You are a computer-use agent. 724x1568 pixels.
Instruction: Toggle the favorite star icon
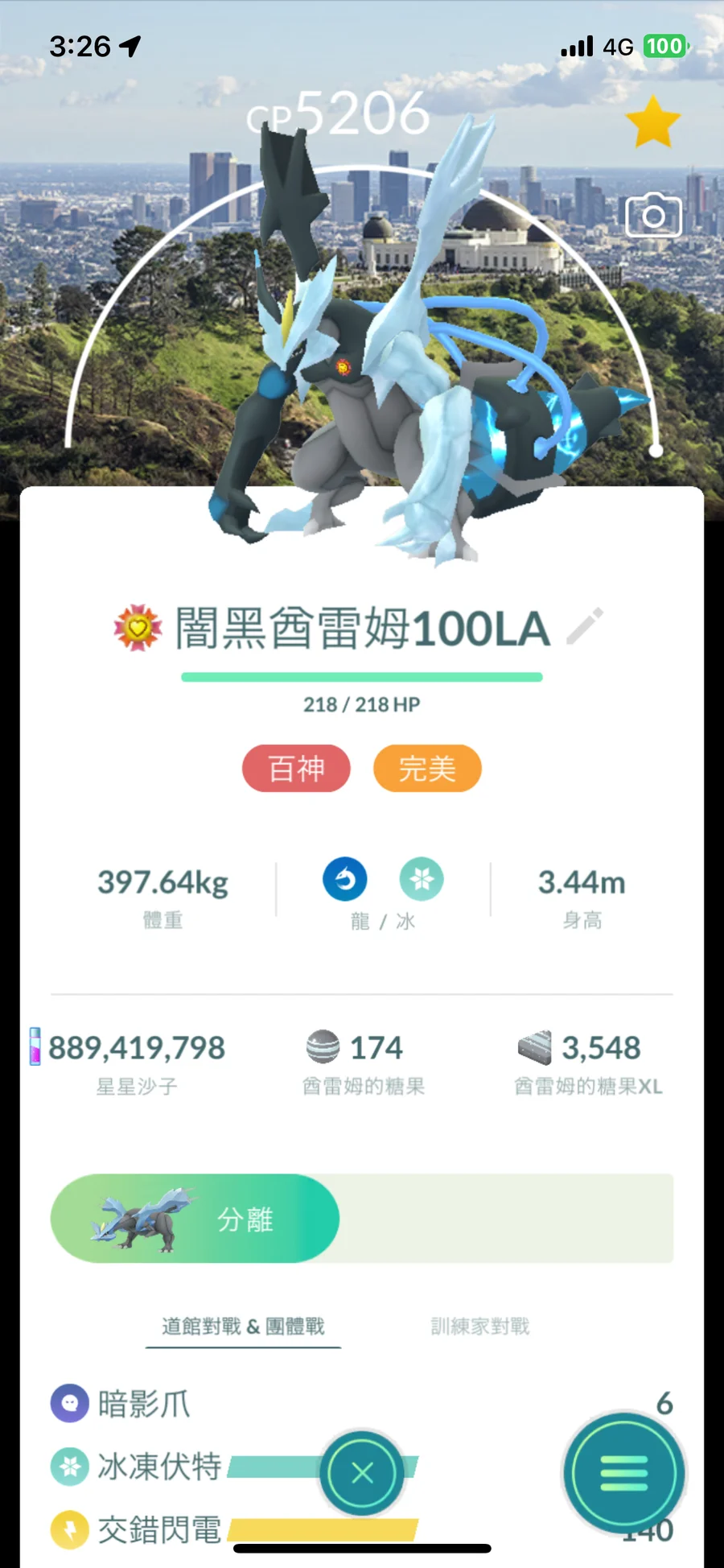click(652, 122)
